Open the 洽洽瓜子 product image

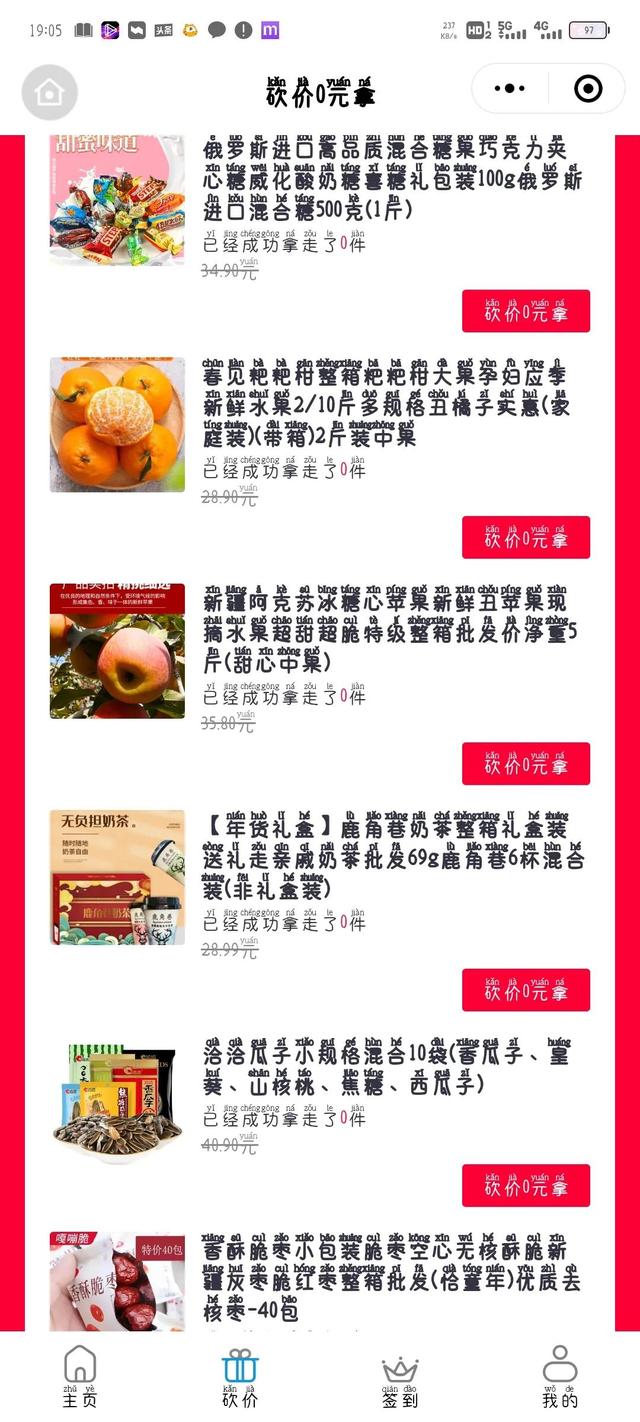click(x=117, y=1104)
